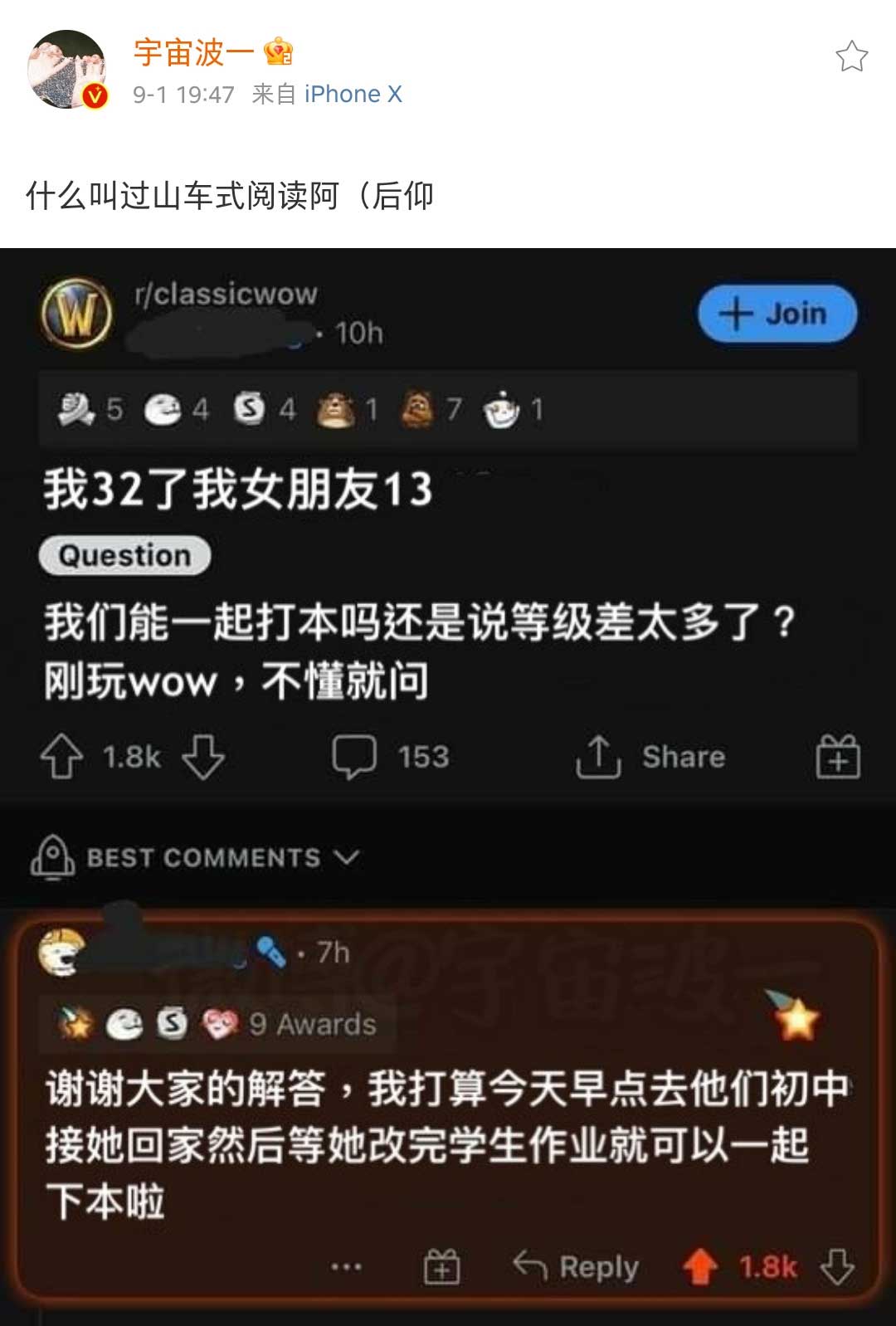Open the username 宇宙波一
Image resolution: width=896 pixels, height=1326 pixels.
point(193,53)
